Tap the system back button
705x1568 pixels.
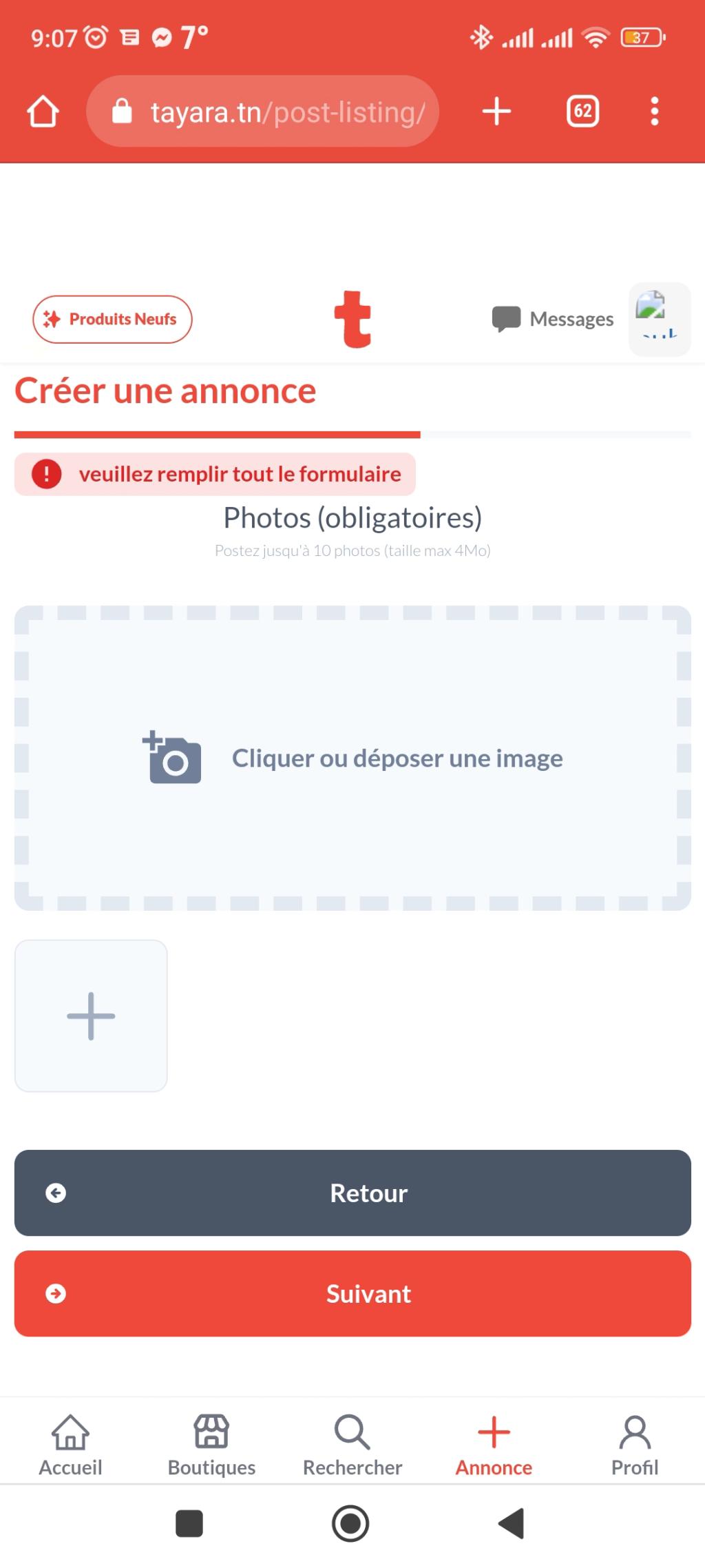[512, 1523]
